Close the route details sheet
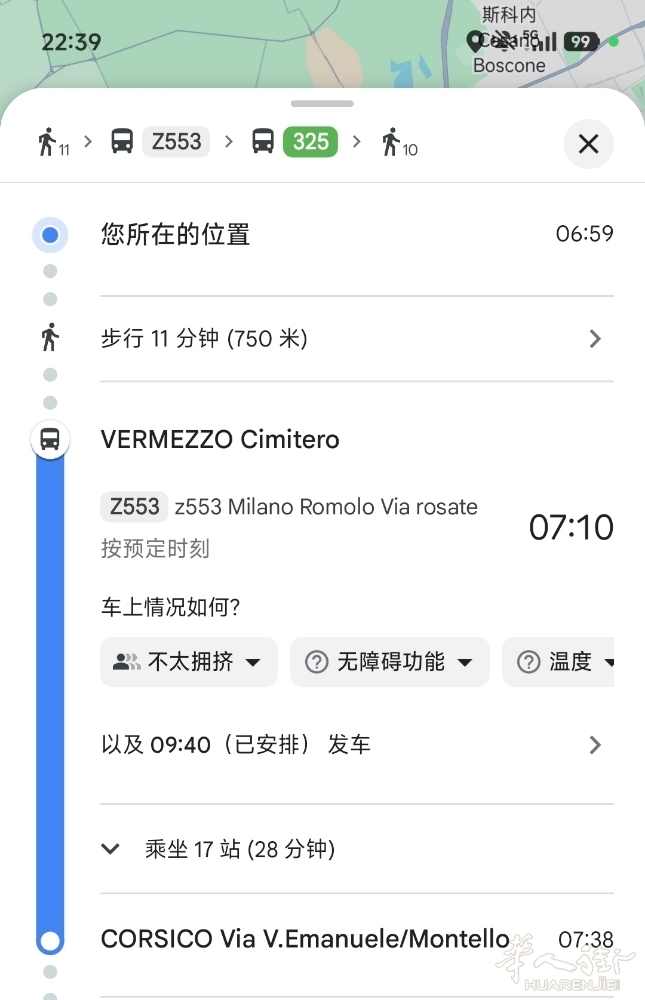Image resolution: width=645 pixels, height=1000 pixels. [x=588, y=144]
